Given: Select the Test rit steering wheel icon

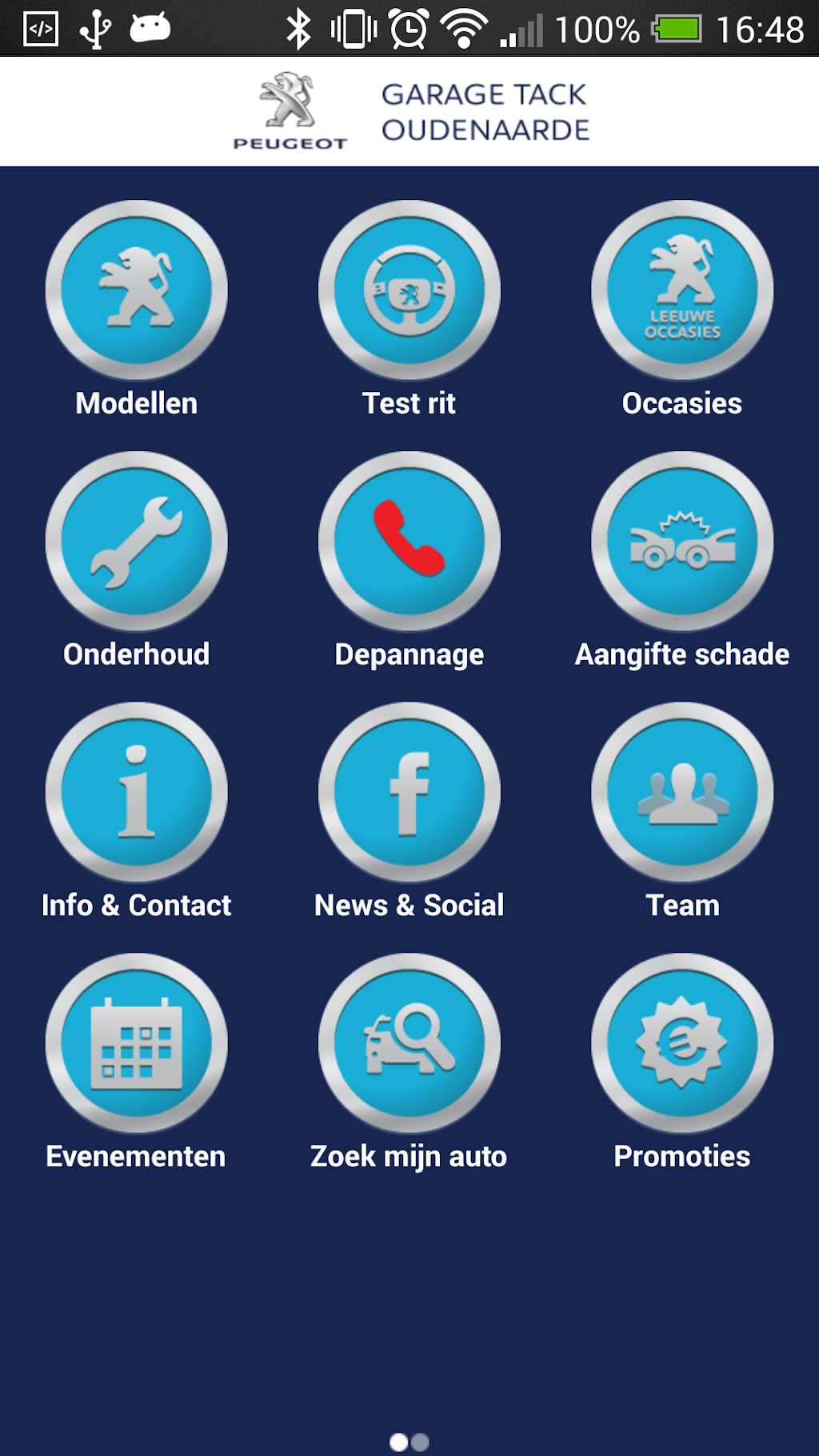Looking at the screenshot, I should (409, 290).
